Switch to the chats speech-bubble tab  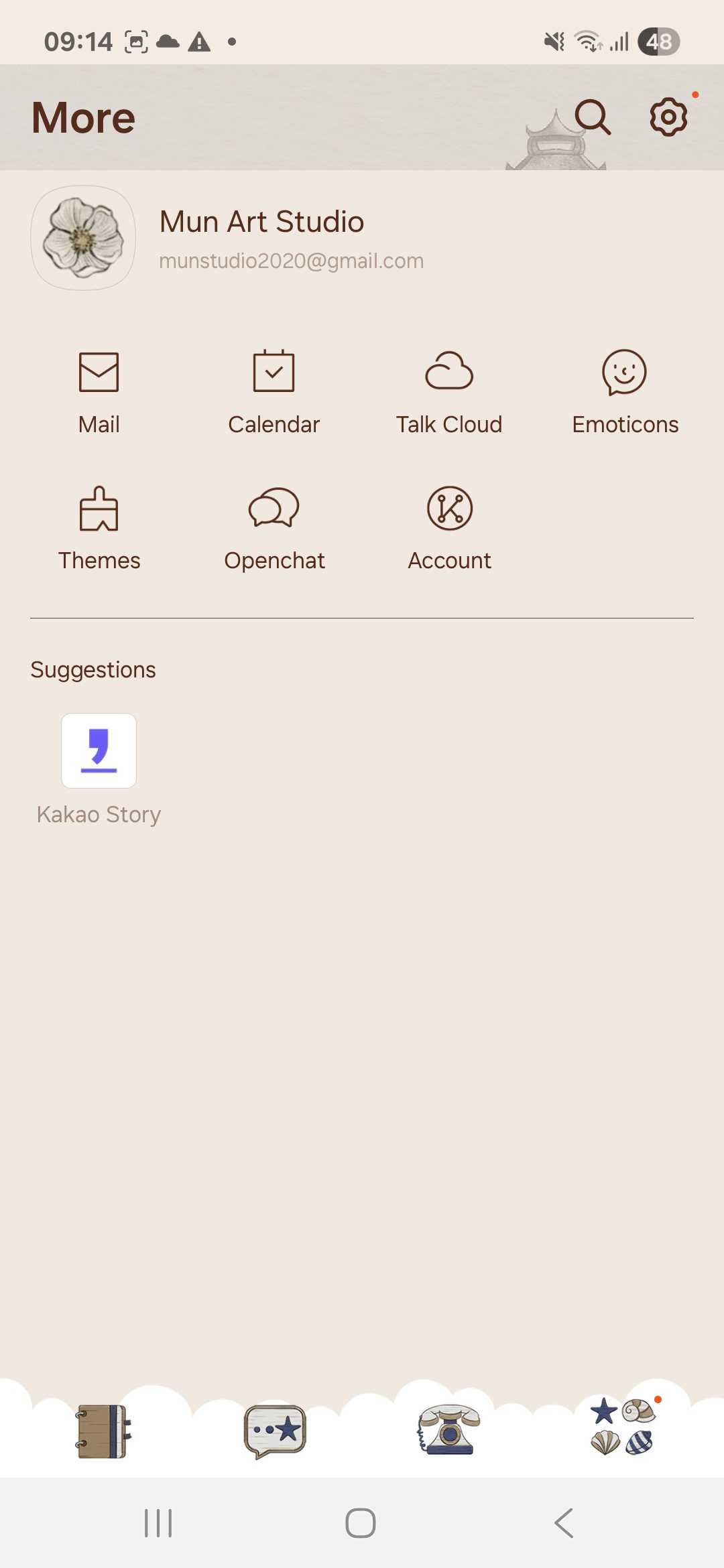275,1431
